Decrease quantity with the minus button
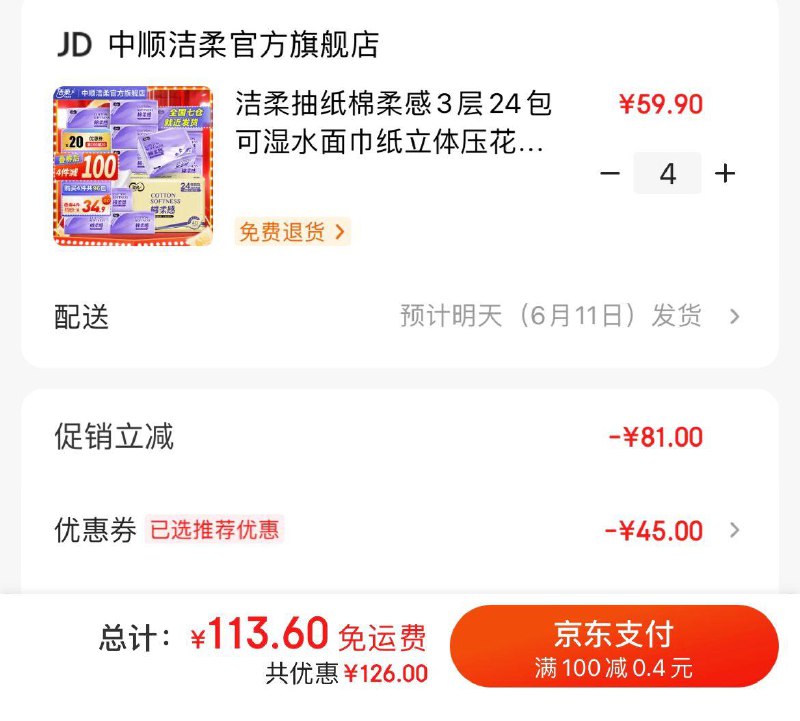The height and width of the screenshot is (721, 800). pyautogui.click(x=610, y=174)
